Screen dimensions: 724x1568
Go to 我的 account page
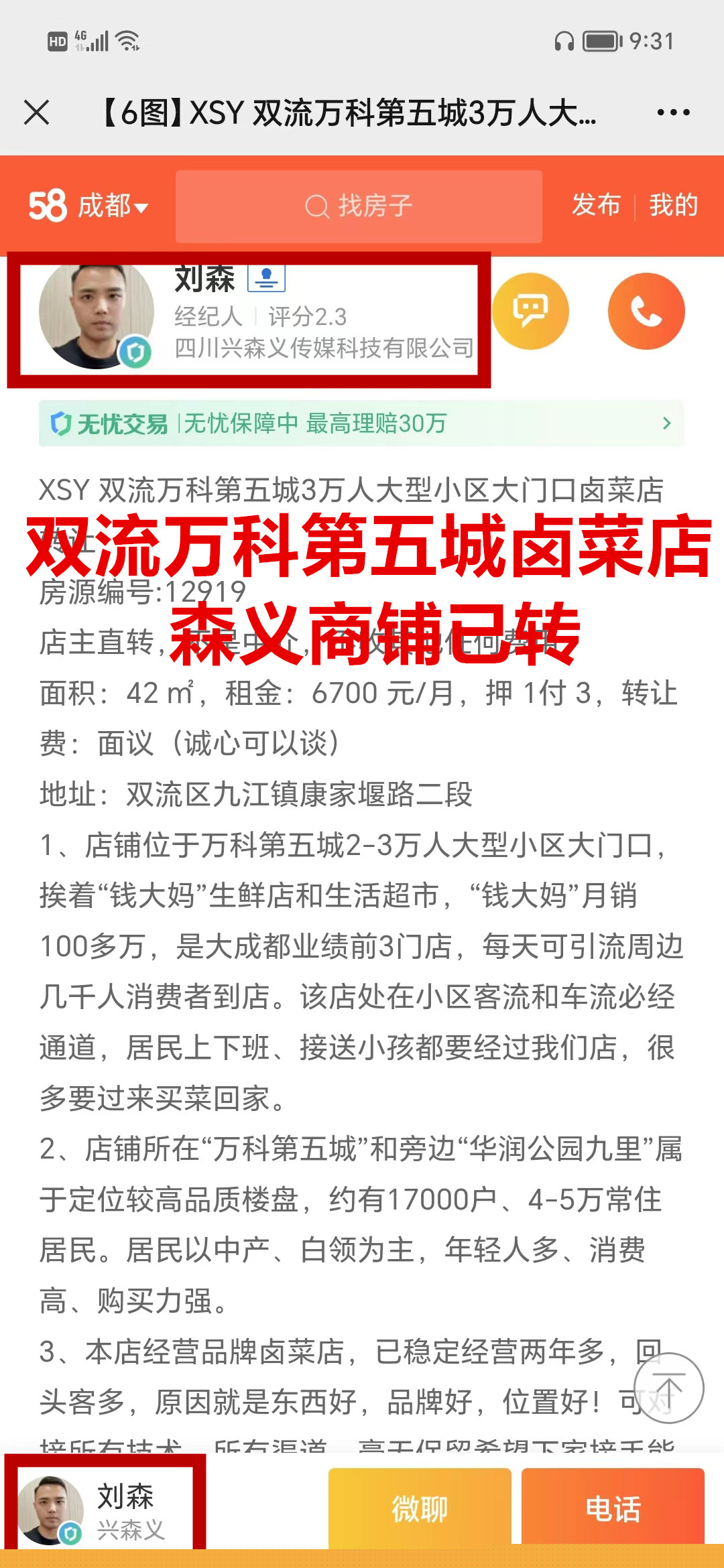click(x=673, y=205)
